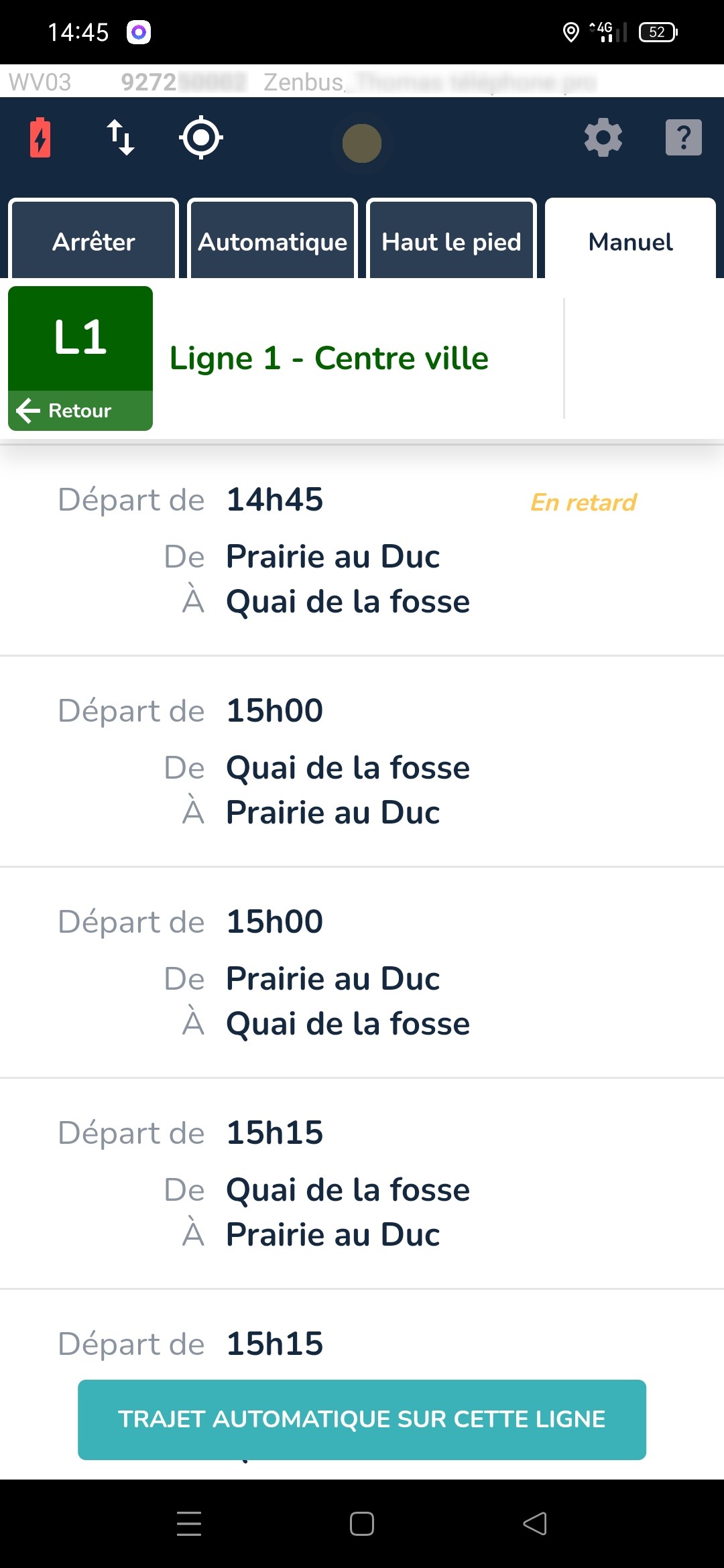Viewport: 724px width, 1568px height.
Task: Tap the swap direction arrows icon
Action: point(119,137)
